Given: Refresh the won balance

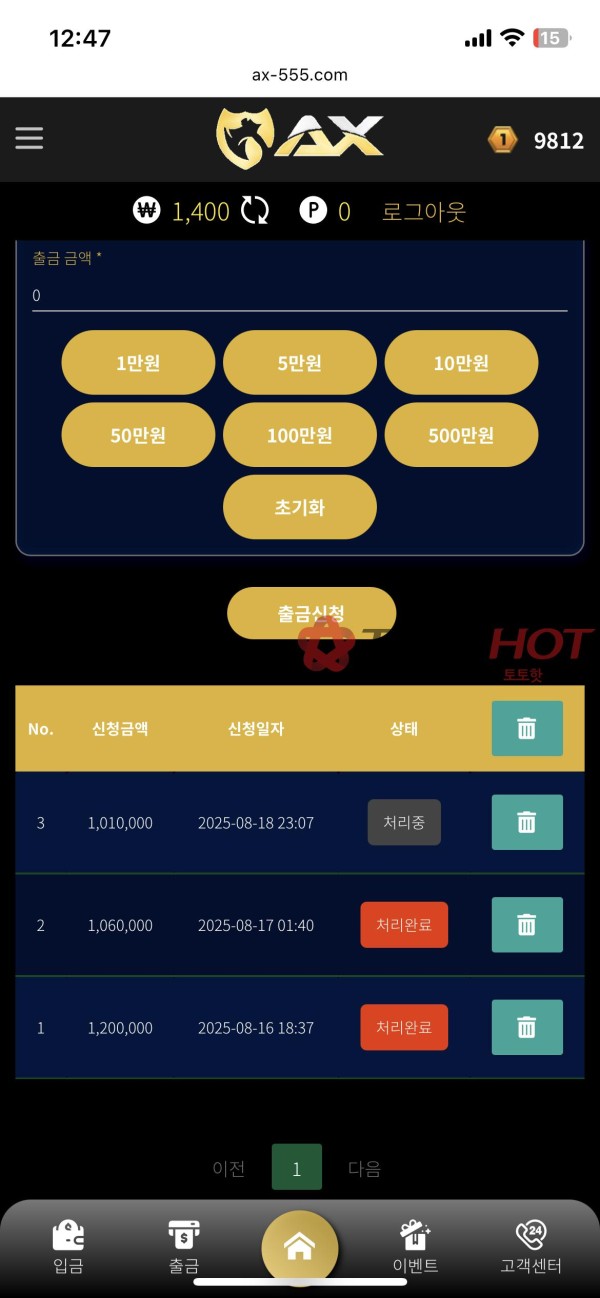Looking at the screenshot, I should pyautogui.click(x=255, y=211).
